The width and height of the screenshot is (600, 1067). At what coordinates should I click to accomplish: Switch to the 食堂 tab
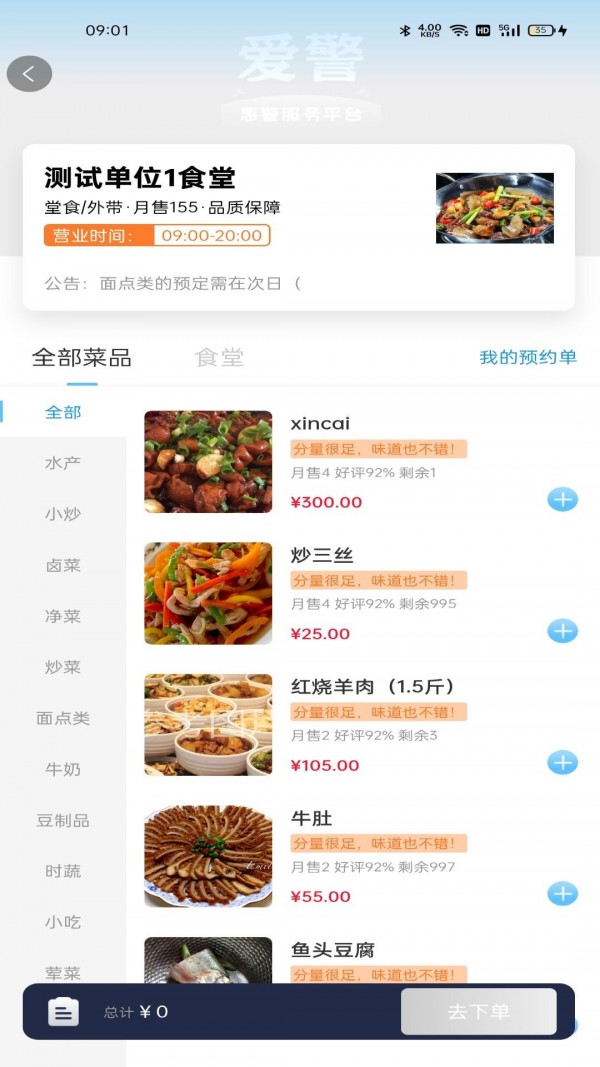point(219,358)
